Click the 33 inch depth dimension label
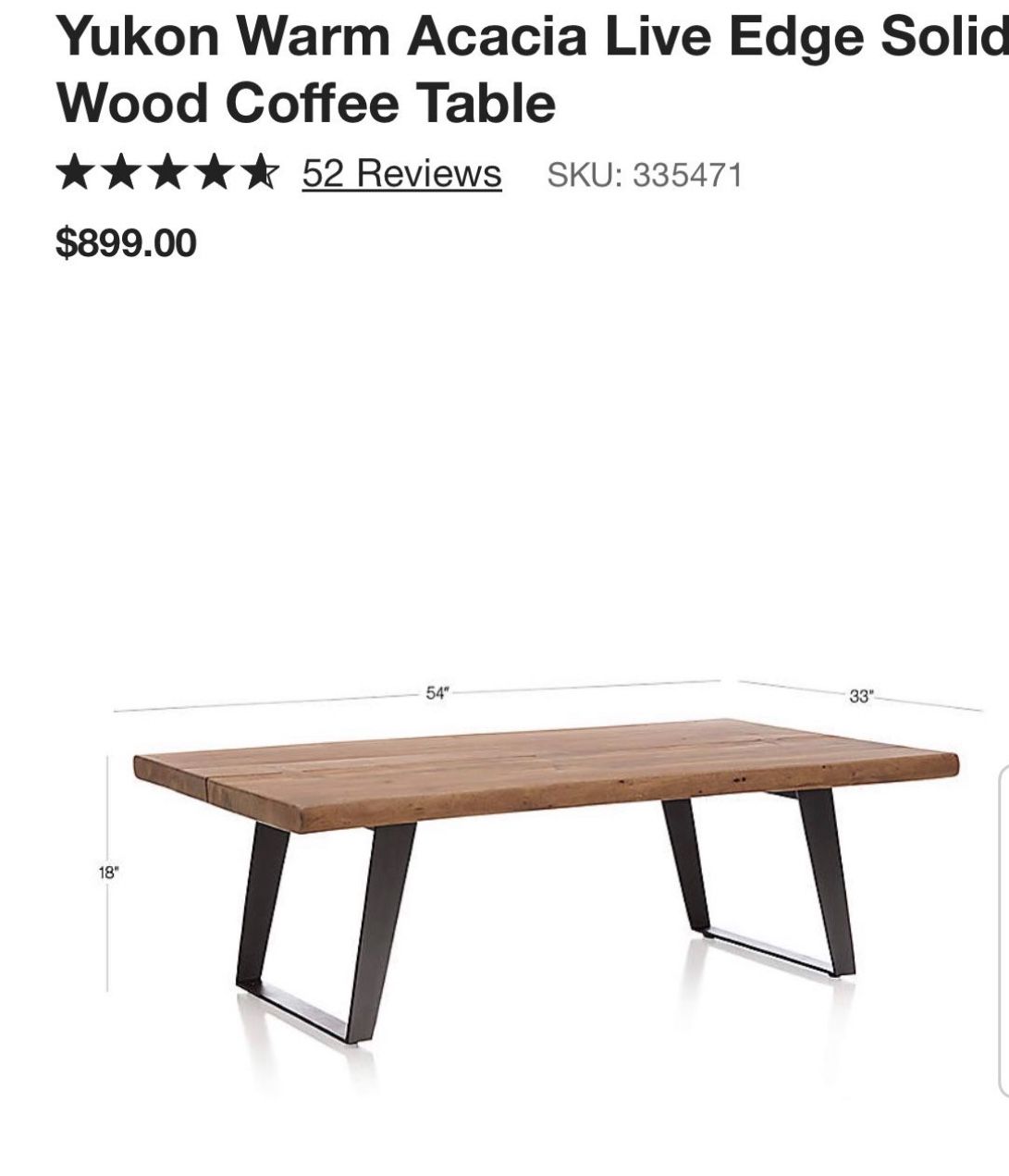The height and width of the screenshot is (1176, 1009). point(862,694)
